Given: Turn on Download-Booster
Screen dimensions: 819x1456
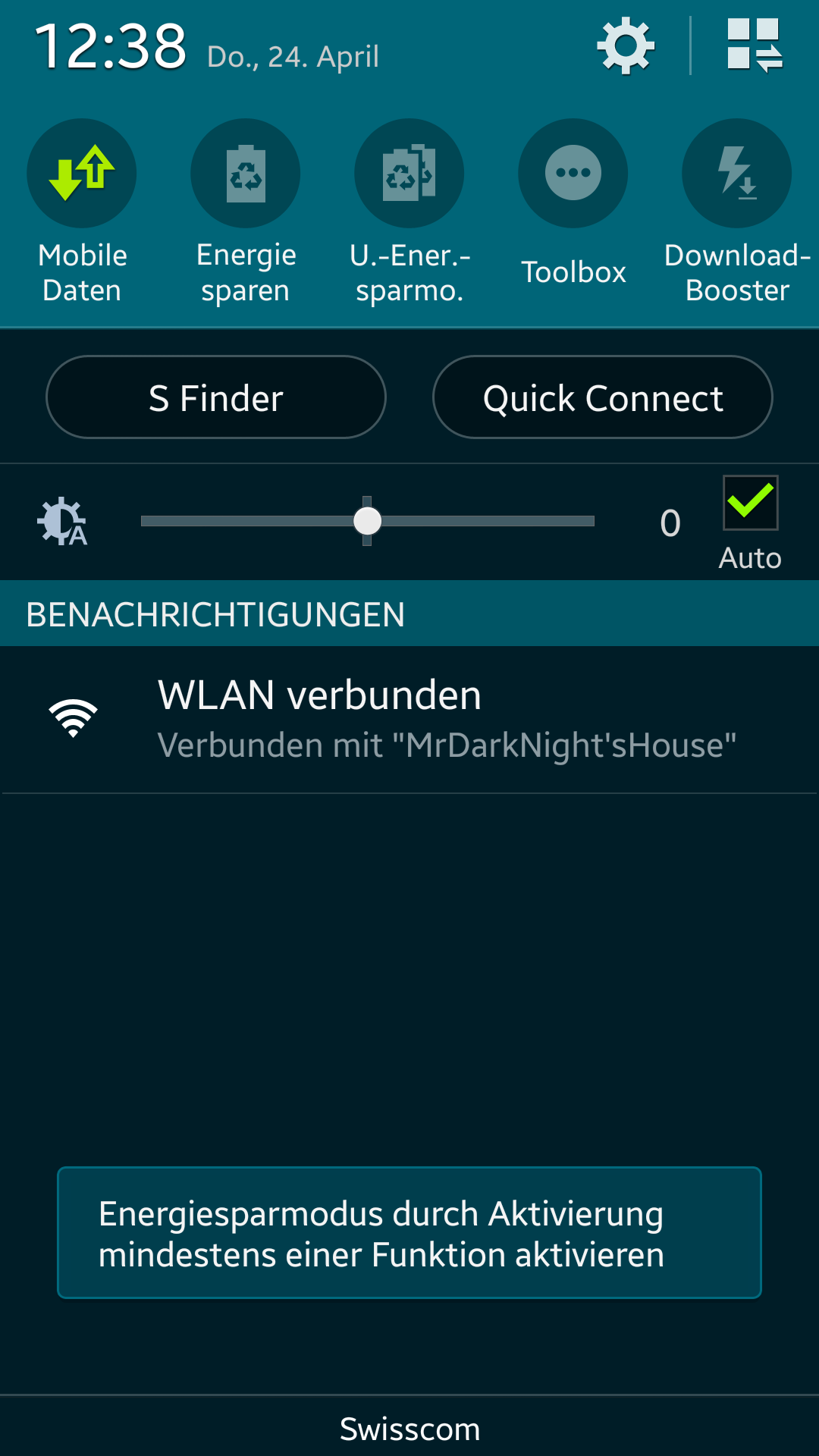Looking at the screenshot, I should [737, 174].
